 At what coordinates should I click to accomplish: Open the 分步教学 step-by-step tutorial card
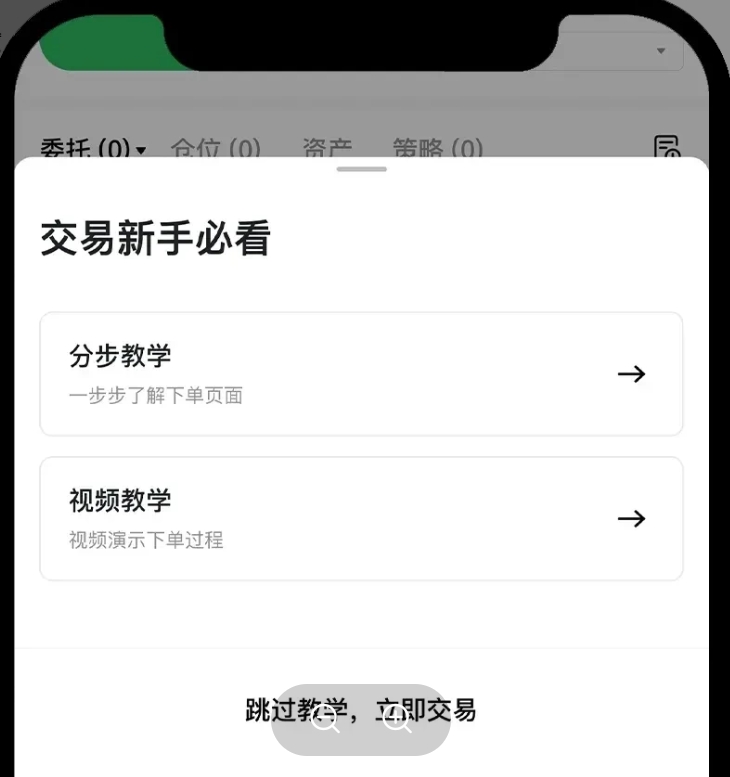tap(360, 374)
